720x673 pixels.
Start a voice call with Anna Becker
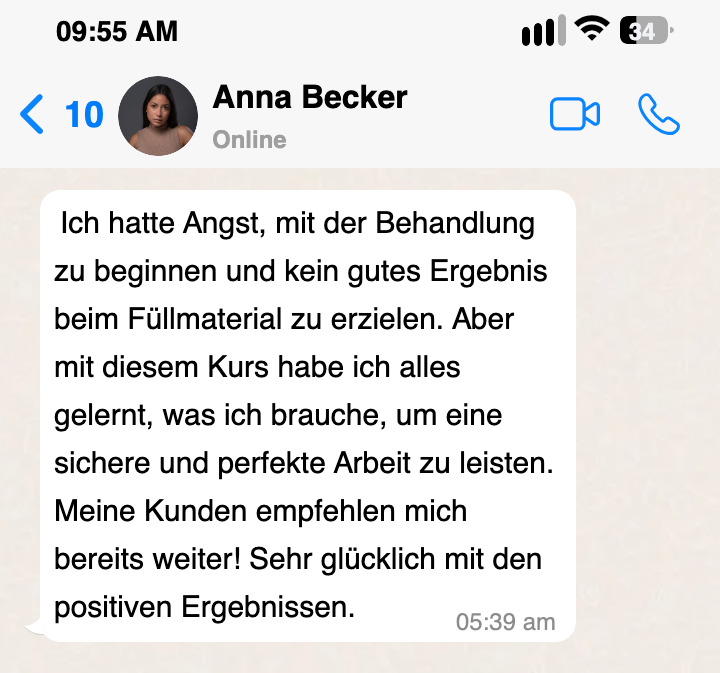point(659,115)
